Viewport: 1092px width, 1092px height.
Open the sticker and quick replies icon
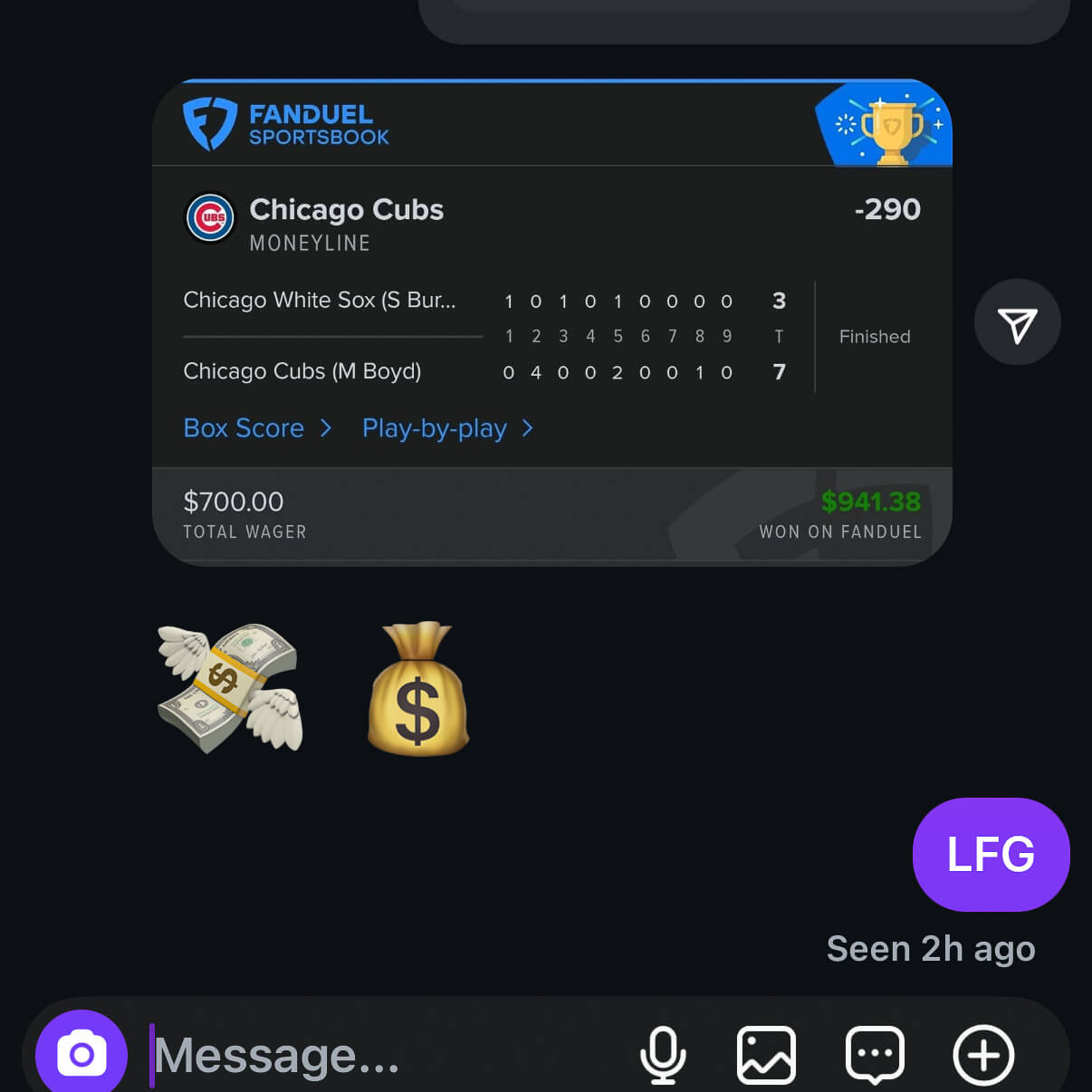875,1055
